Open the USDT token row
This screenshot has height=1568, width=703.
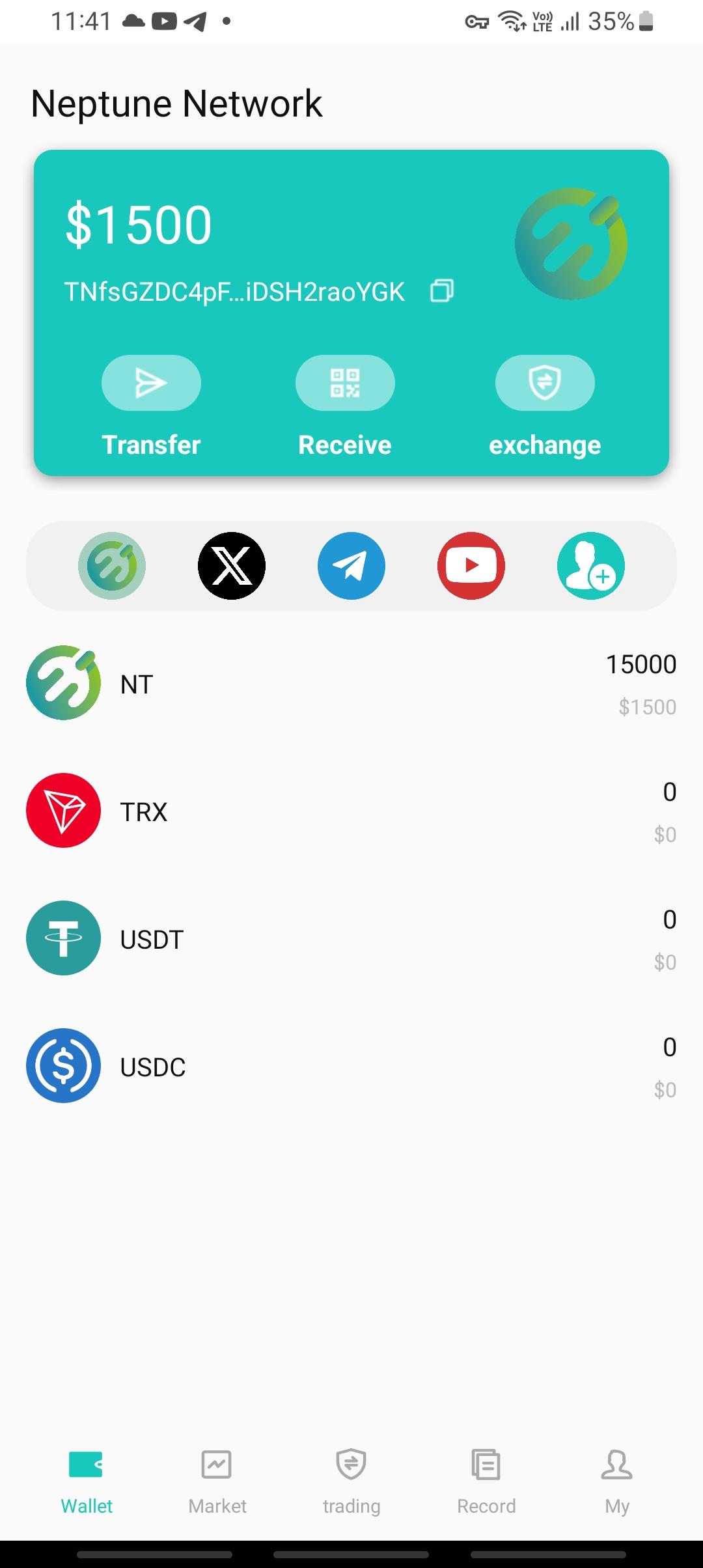pyautogui.click(x=351, y=938)
